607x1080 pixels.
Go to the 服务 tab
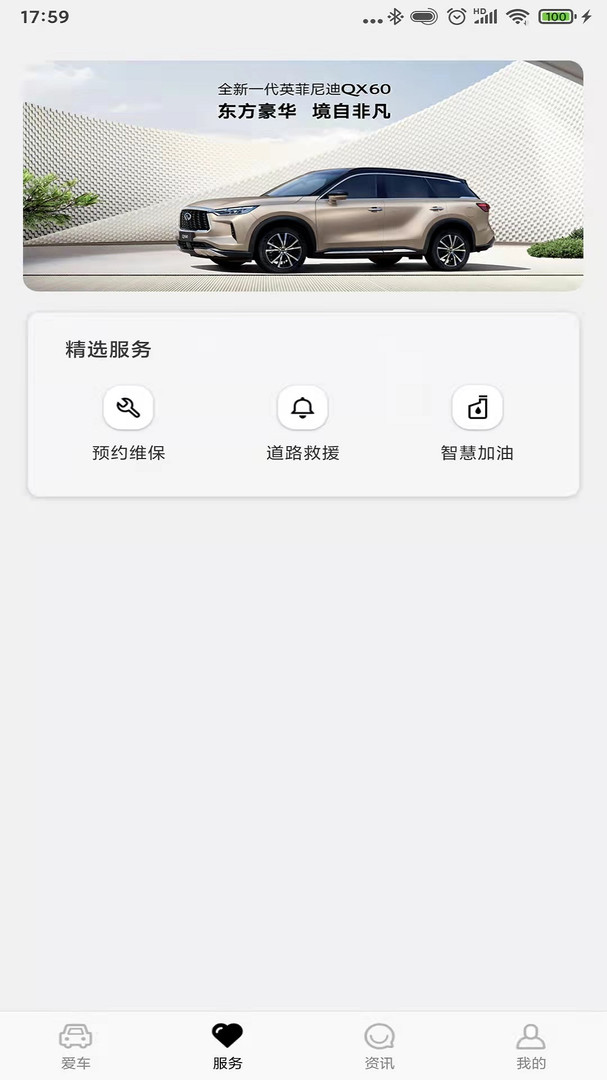(x=227, y=1046)
